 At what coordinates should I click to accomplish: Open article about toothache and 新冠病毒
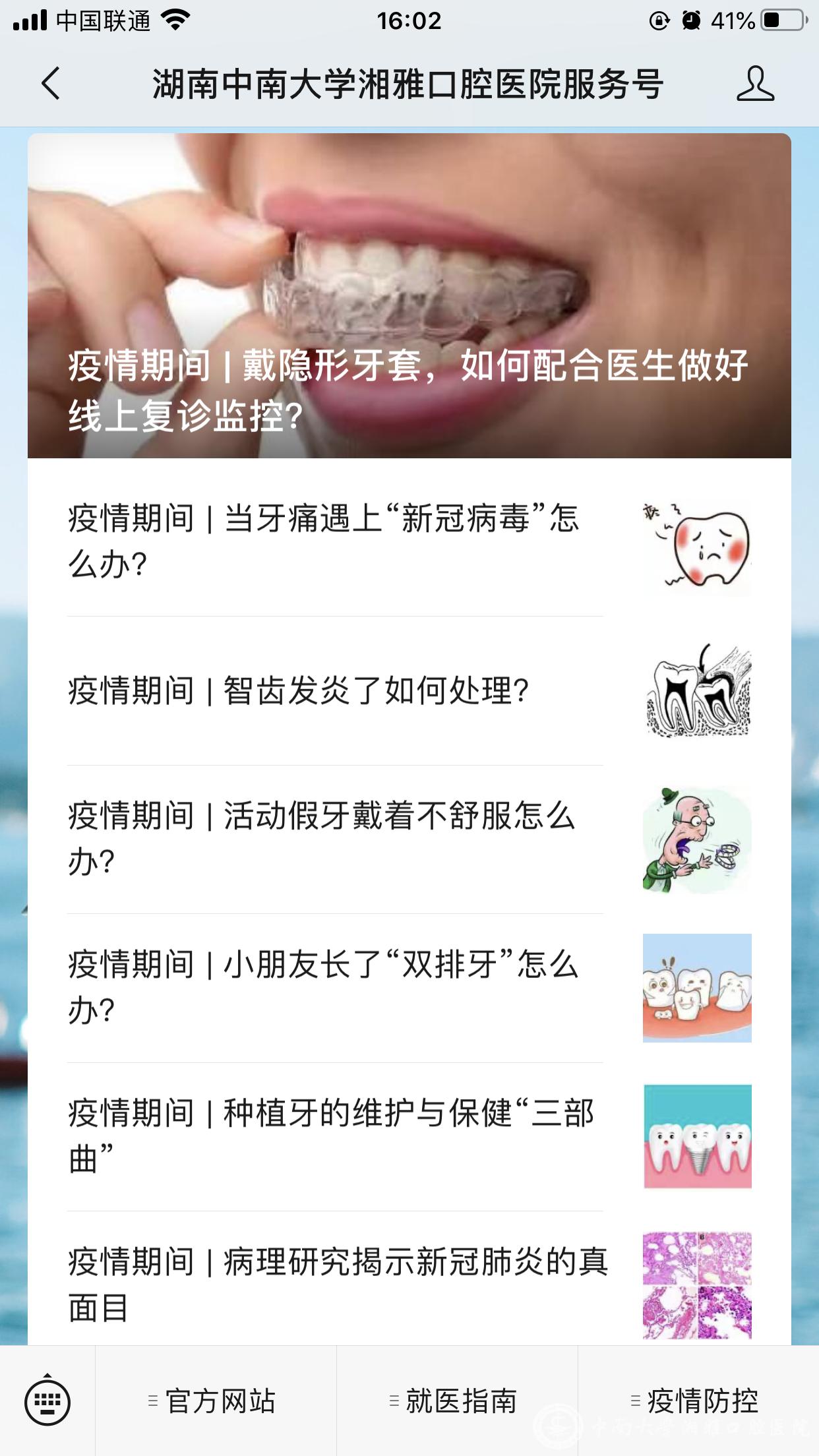323,541
